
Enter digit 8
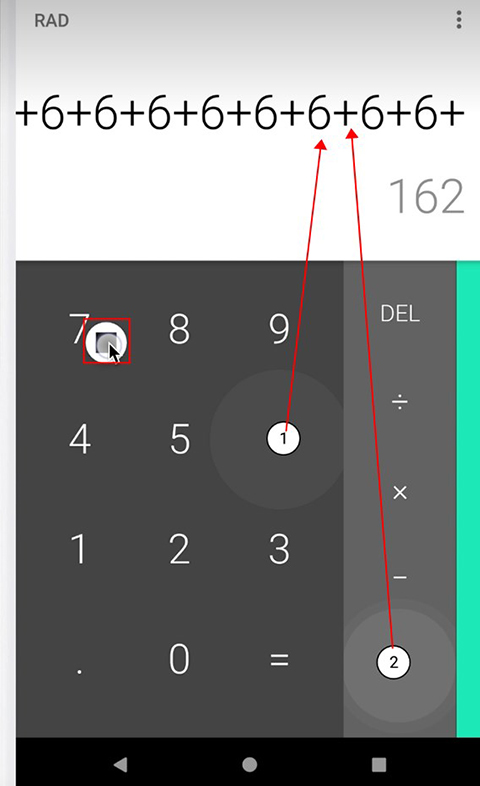(179, 329)
